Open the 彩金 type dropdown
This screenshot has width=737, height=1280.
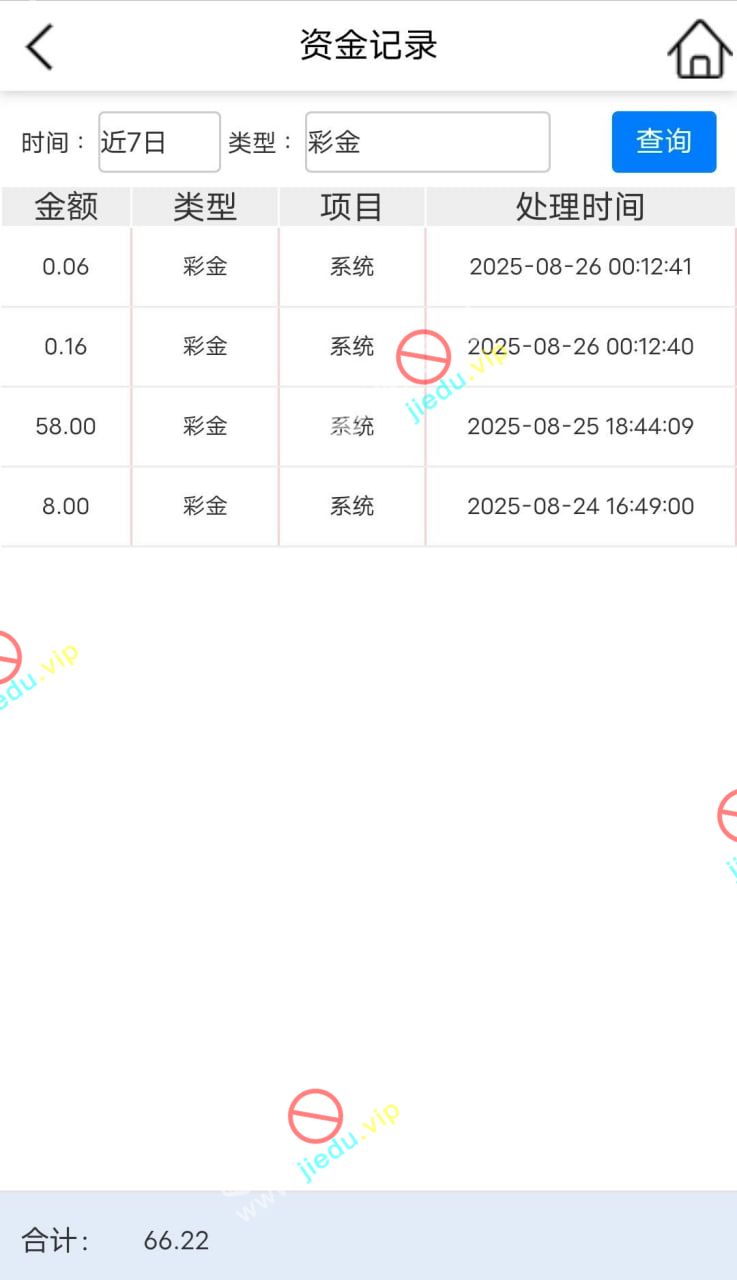(427, 142)
